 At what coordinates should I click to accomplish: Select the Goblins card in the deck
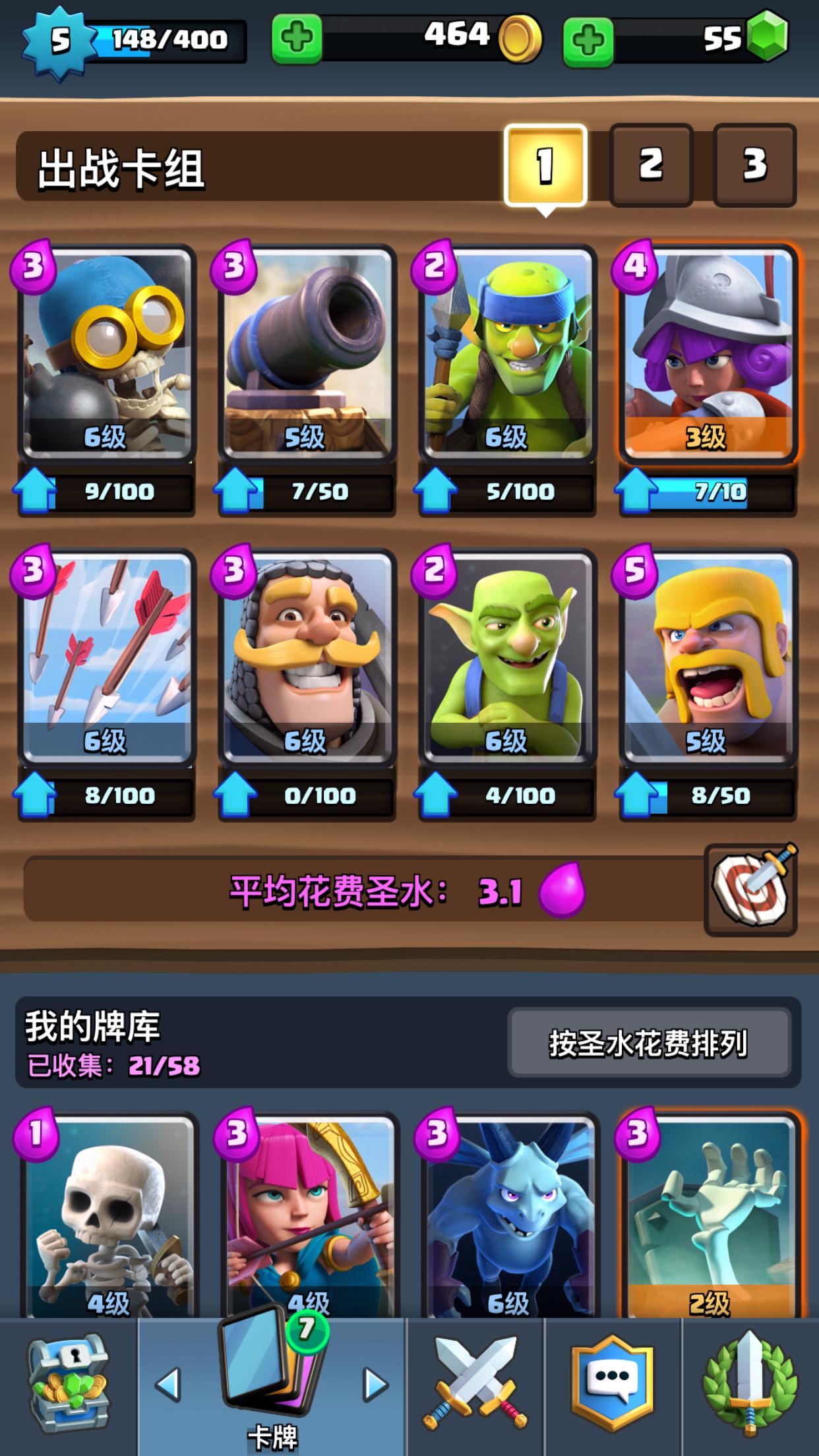point(507,657)
